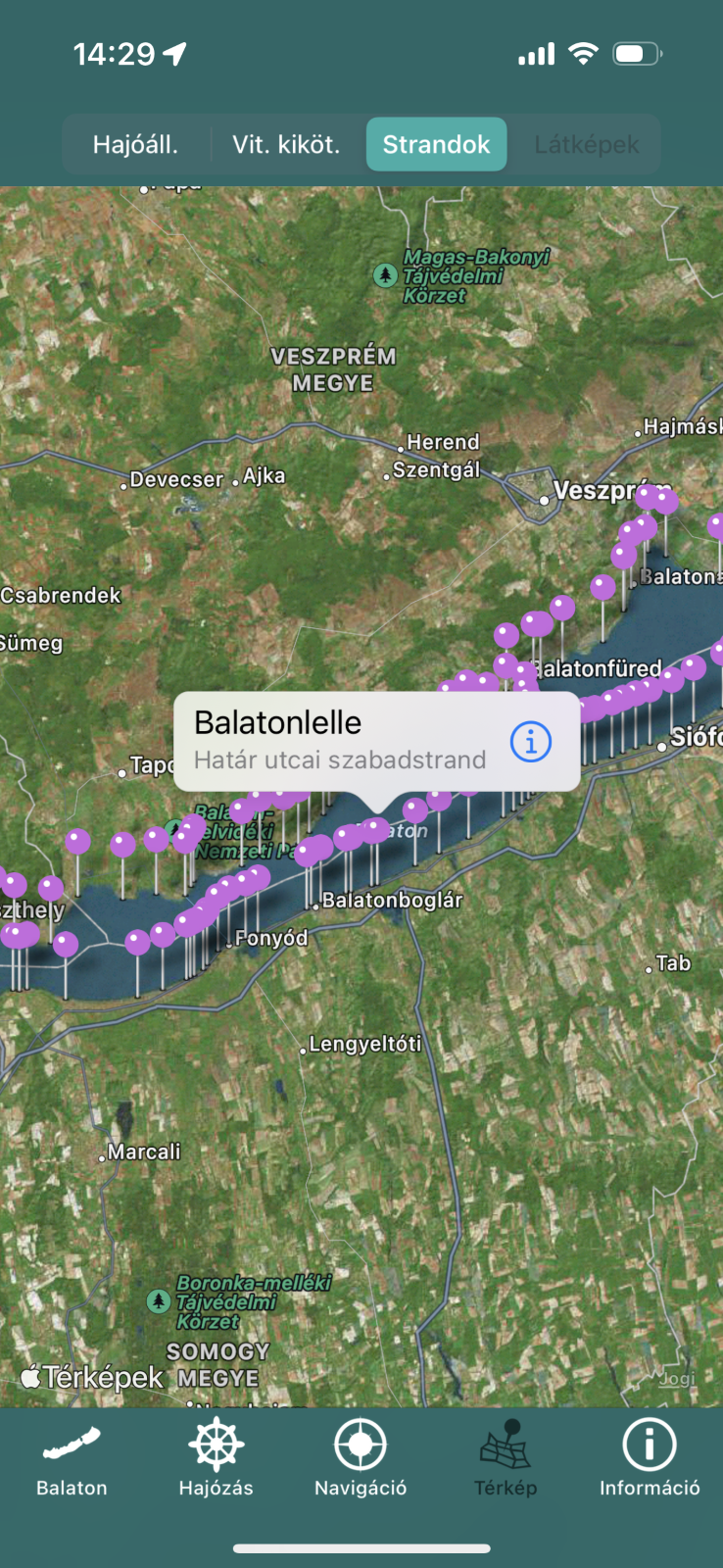Open the Térkép tab
The image size is (723, 1568).
tap(506, 1458)
